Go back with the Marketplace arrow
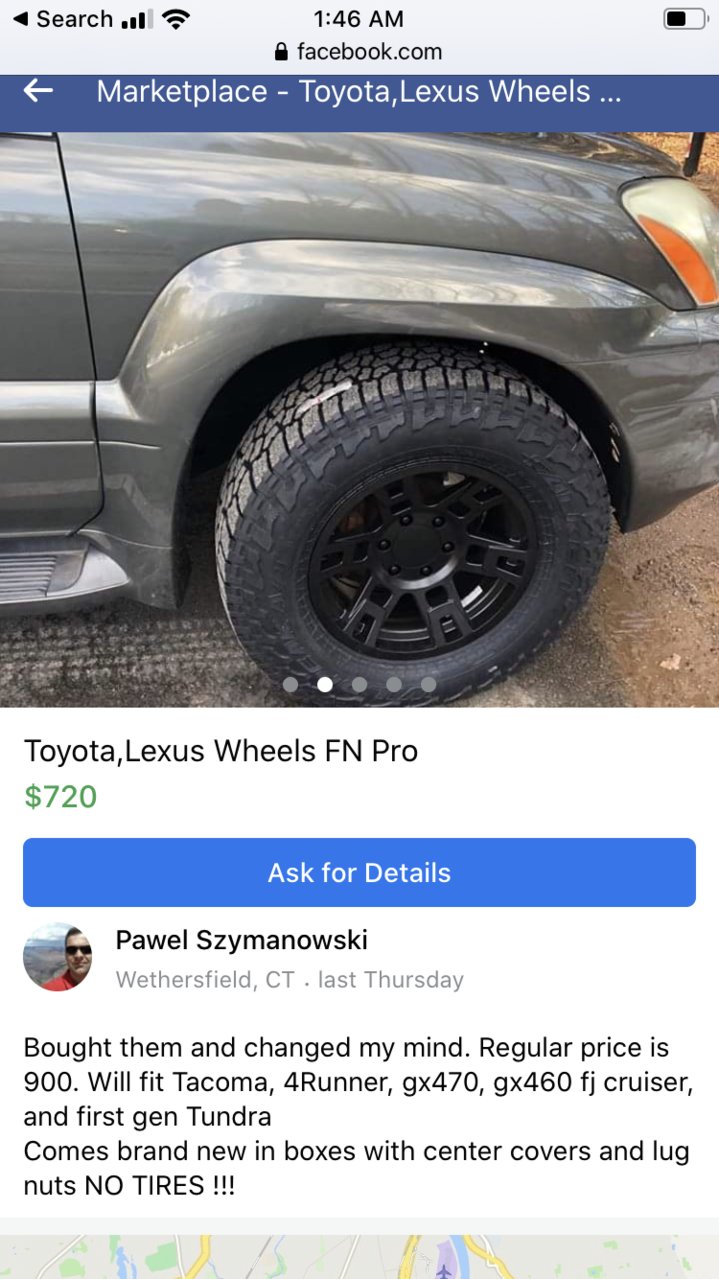The image size is (719, 1279). click(x=38, y=91)
